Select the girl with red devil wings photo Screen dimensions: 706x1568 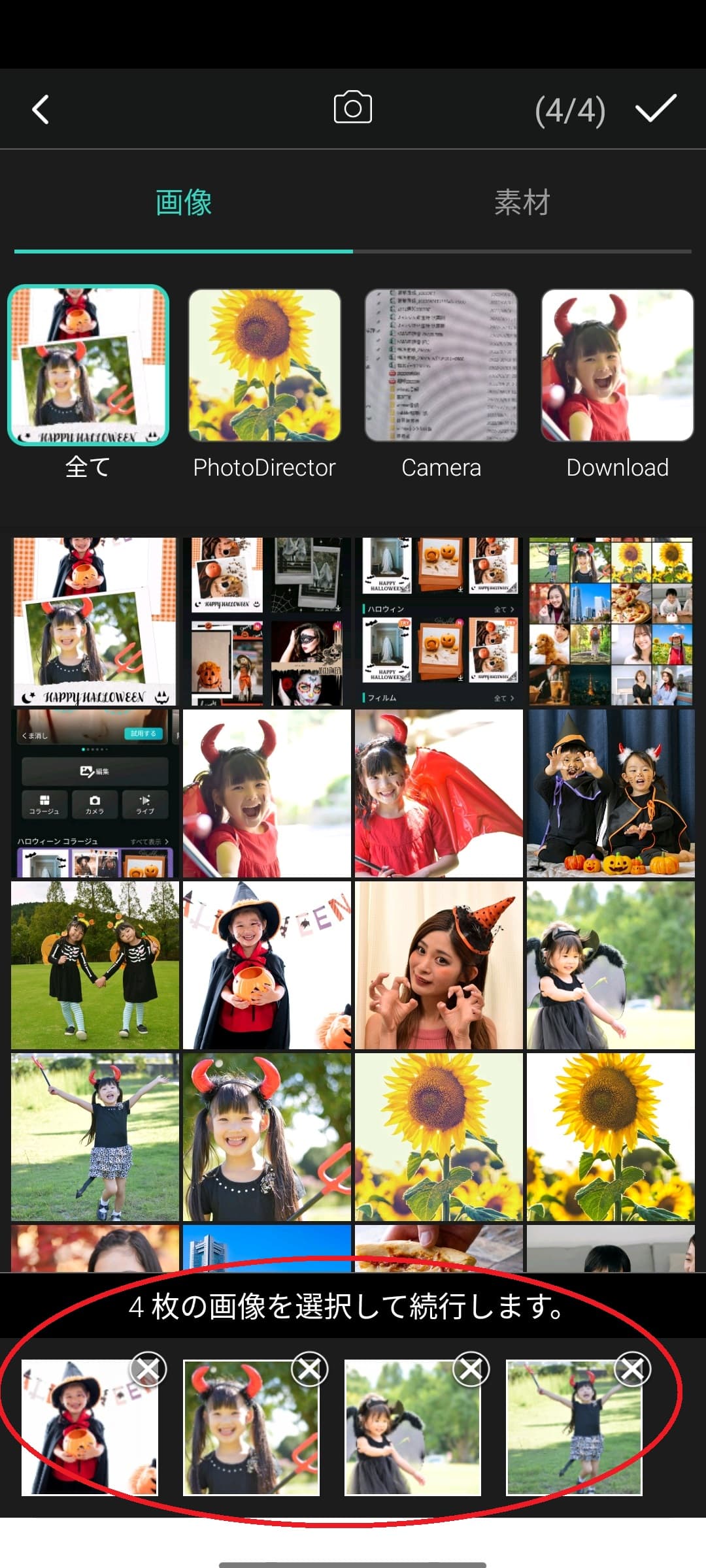pos(439,793)
